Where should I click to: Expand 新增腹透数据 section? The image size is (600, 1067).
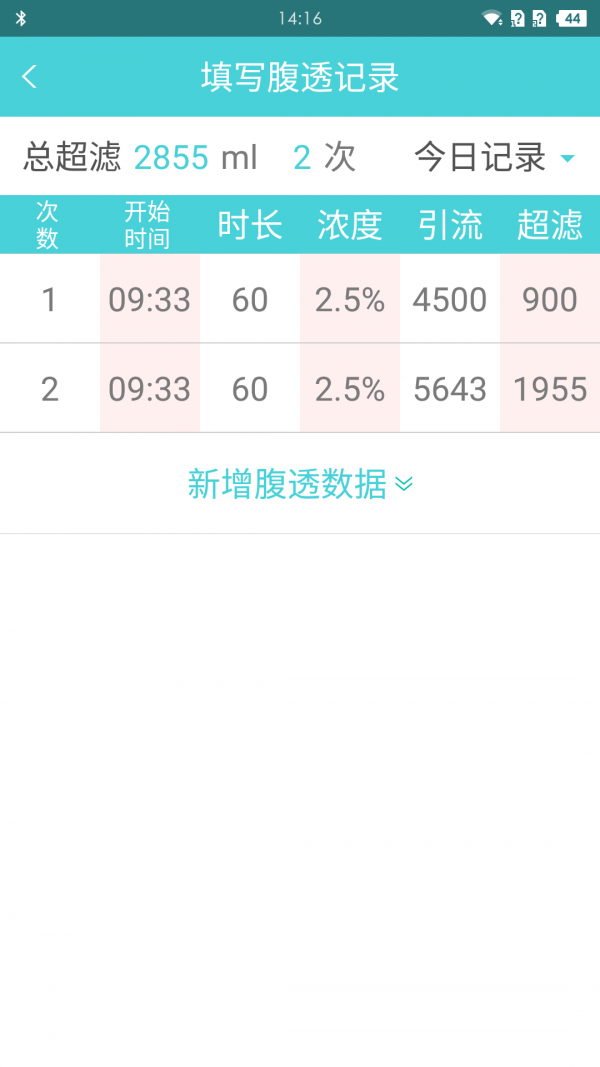coord(300,484)
